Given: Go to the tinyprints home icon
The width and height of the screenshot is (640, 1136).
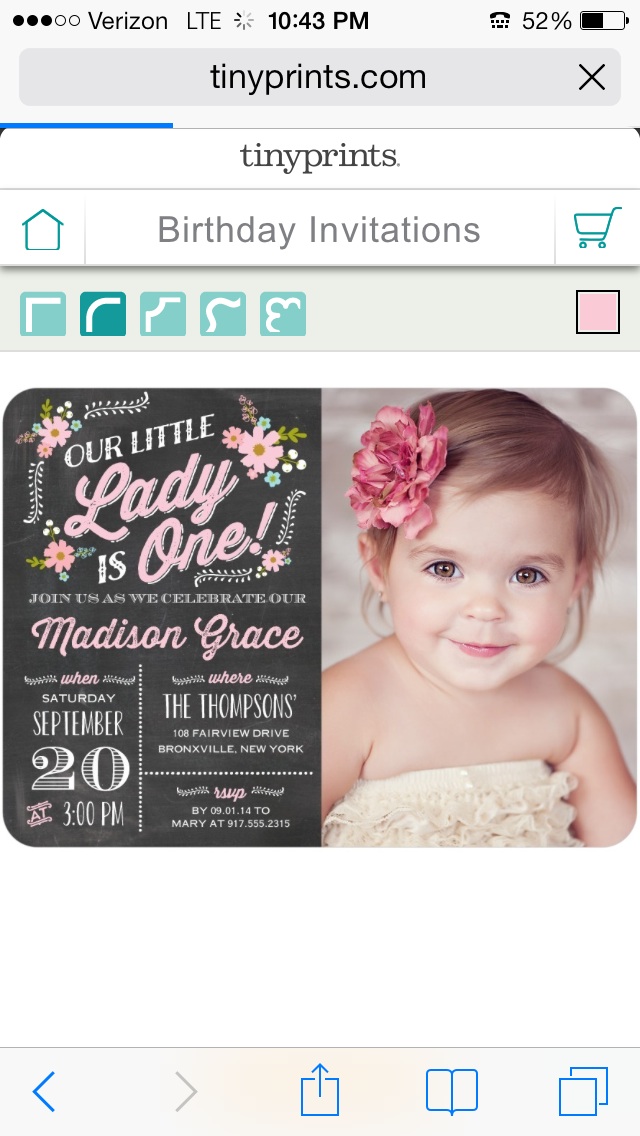Looking at the screenshot, I should pyautogui.click(x=43, y=230).
